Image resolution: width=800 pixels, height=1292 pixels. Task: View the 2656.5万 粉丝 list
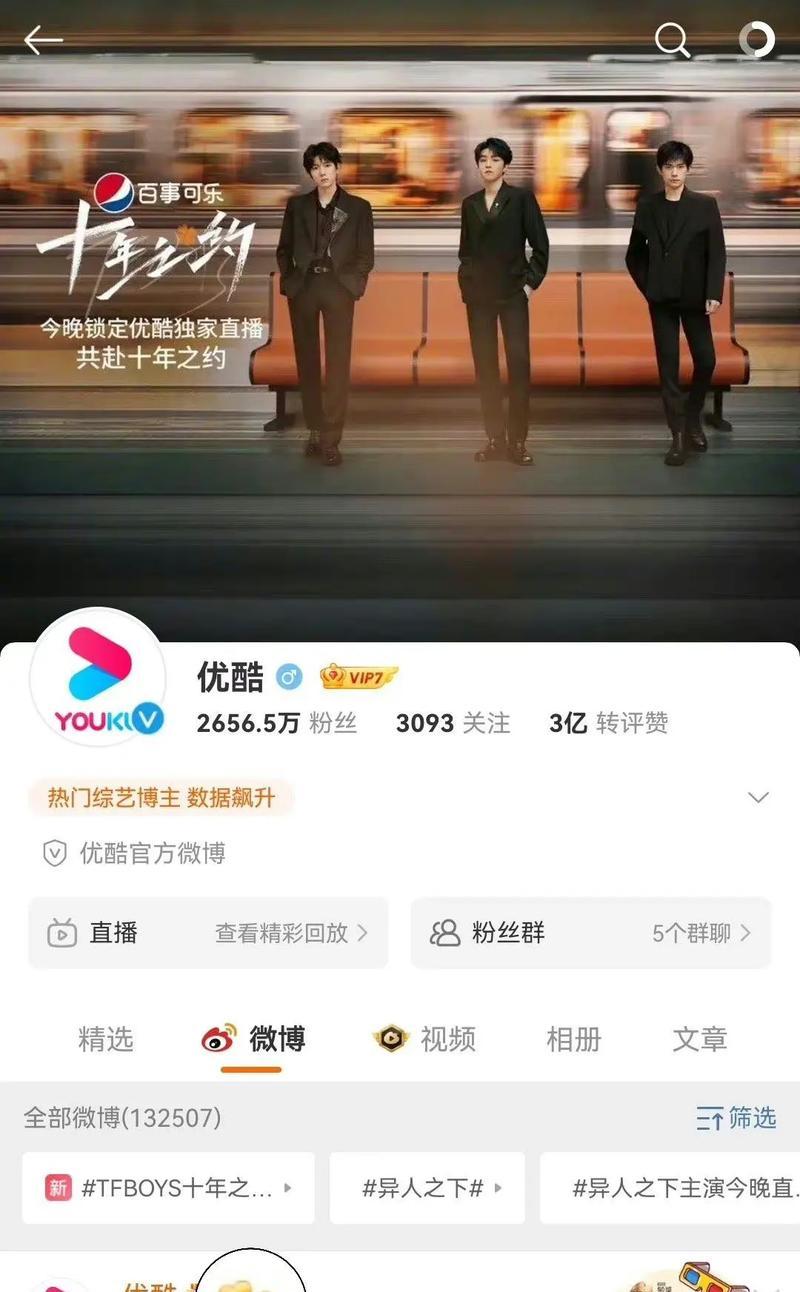click(276, 723)
